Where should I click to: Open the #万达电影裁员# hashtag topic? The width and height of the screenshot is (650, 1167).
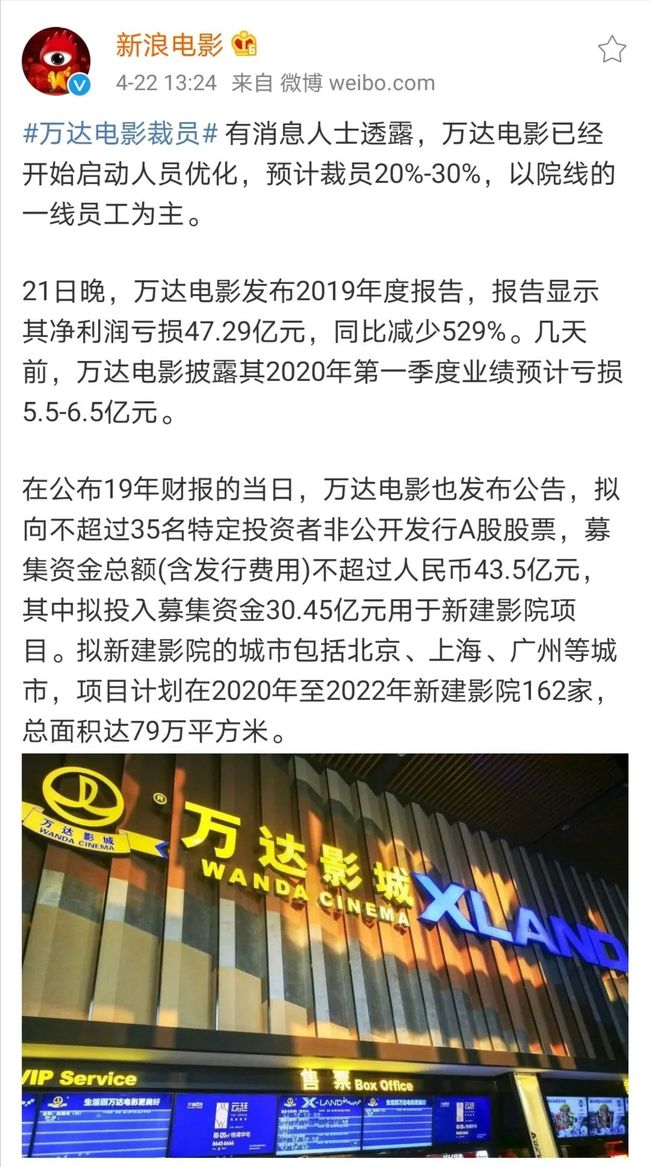pyautogui.click(x=121, y=134)
